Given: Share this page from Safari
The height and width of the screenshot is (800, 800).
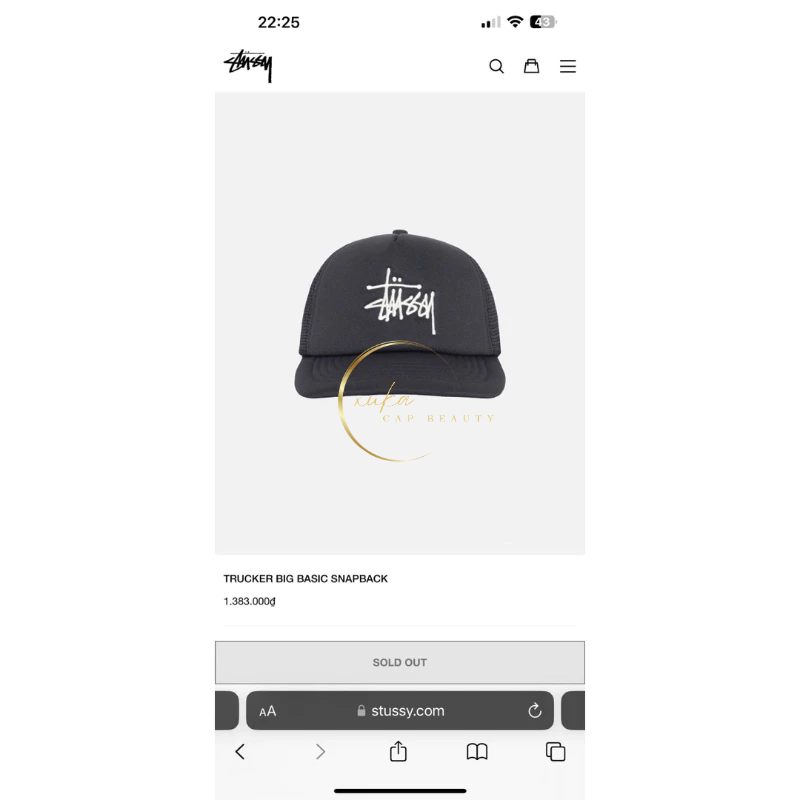Looking at the screenshot, I should click(398, 752).
